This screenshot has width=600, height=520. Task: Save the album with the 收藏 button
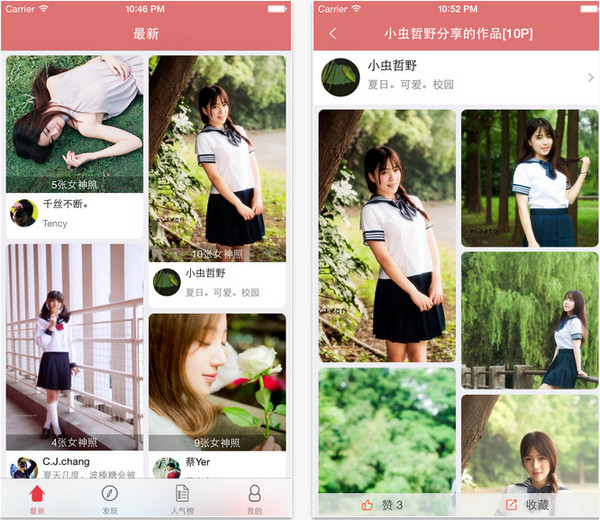point(528,505)
